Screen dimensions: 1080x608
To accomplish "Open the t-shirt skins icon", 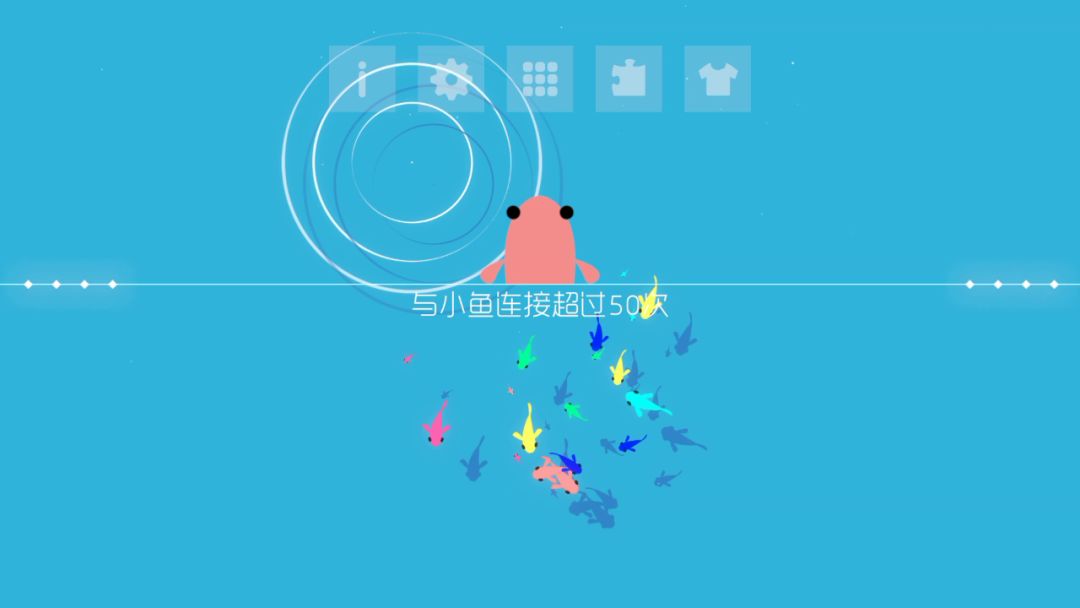I will (x=718, y=78).
